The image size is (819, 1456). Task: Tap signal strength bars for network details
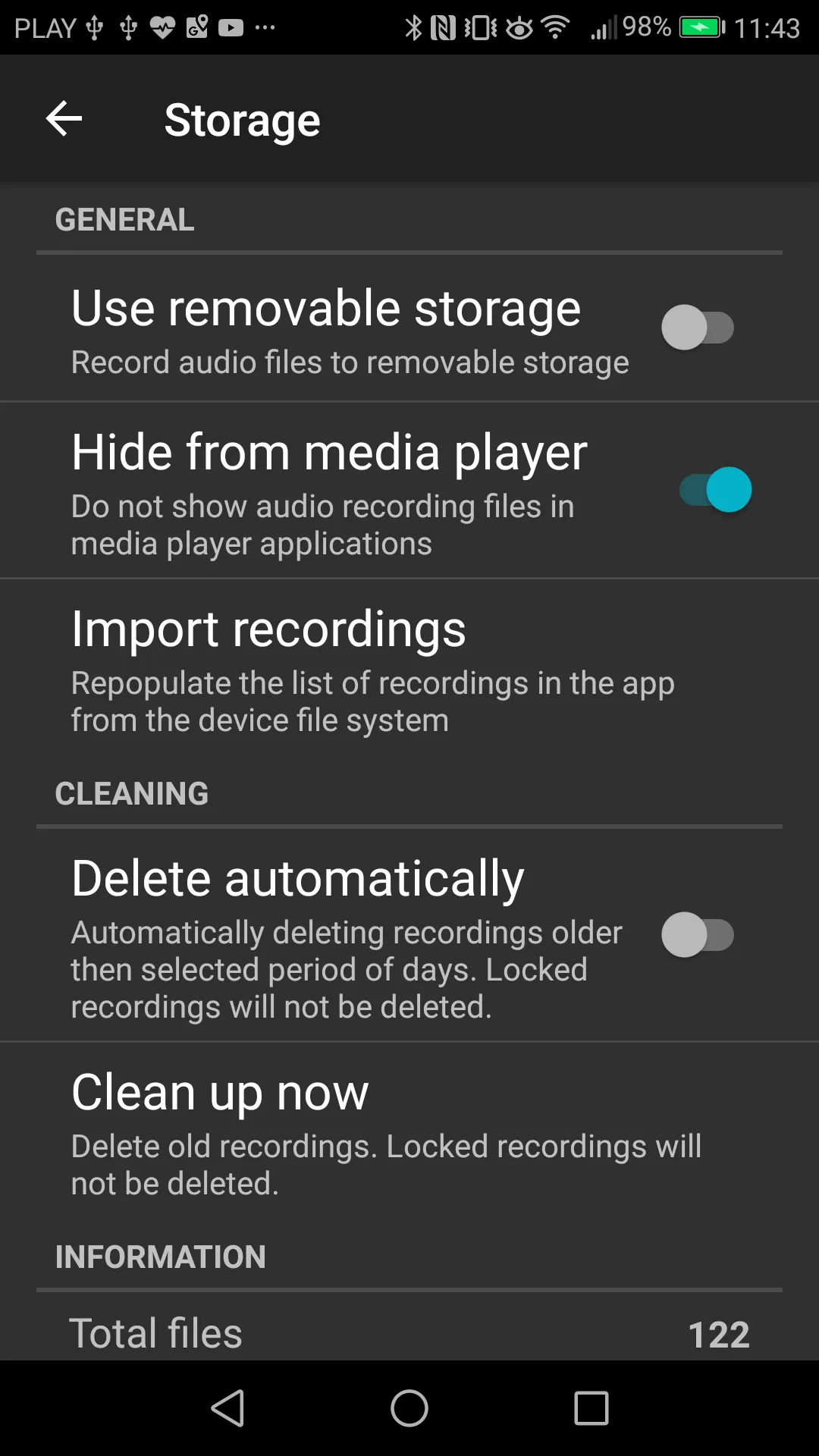point(601,27)
